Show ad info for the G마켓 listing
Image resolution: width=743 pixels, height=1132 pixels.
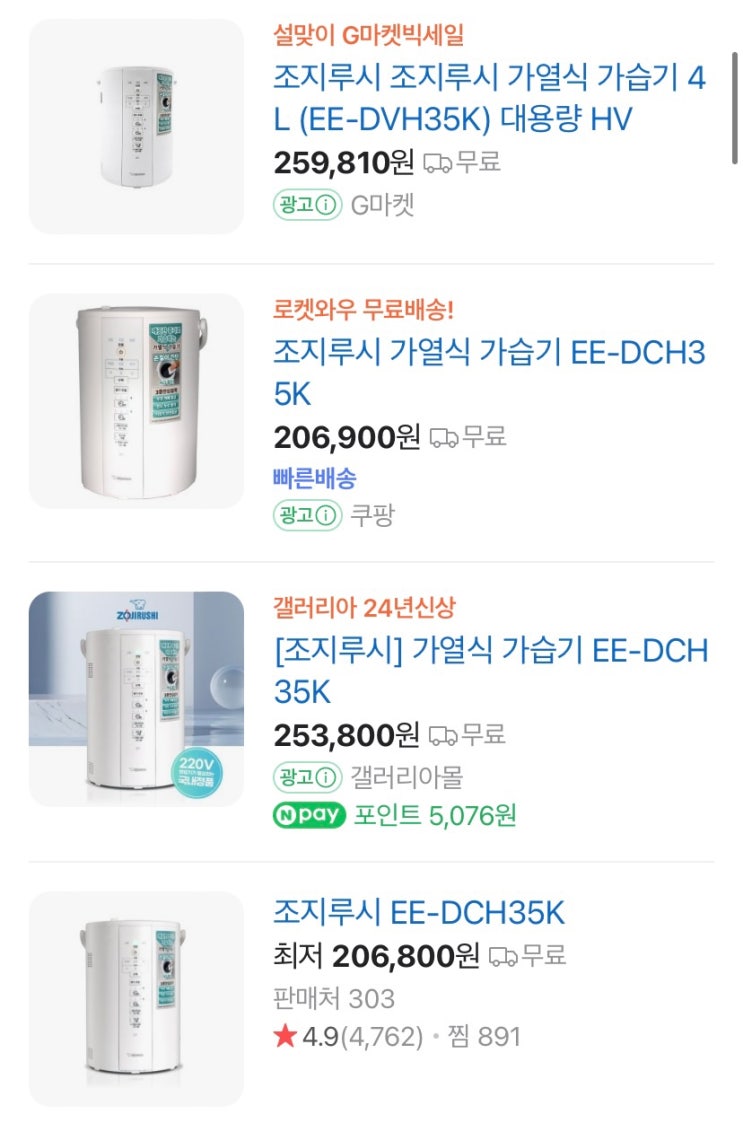pyautogui.click(x=307, y=205)
